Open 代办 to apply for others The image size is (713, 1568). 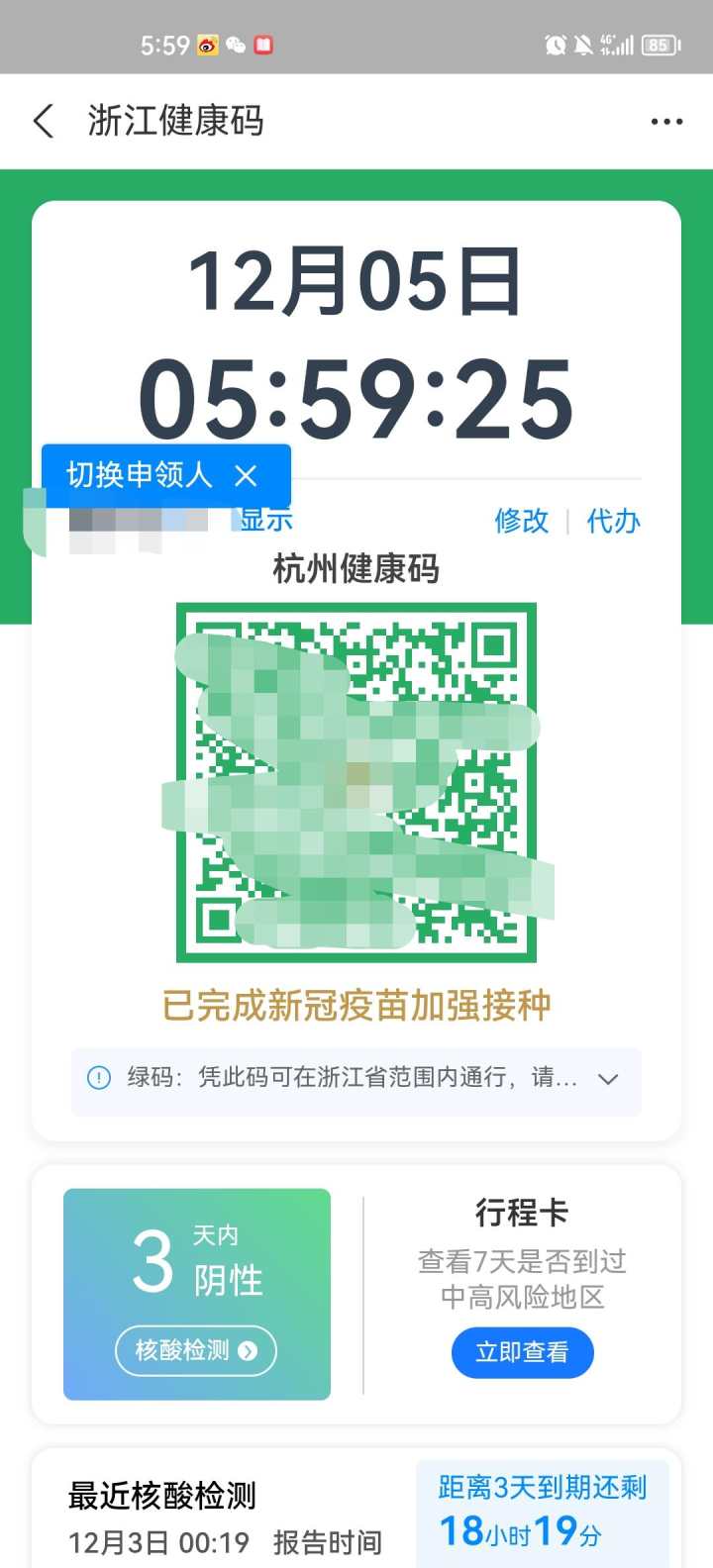(x=614, y=521)
